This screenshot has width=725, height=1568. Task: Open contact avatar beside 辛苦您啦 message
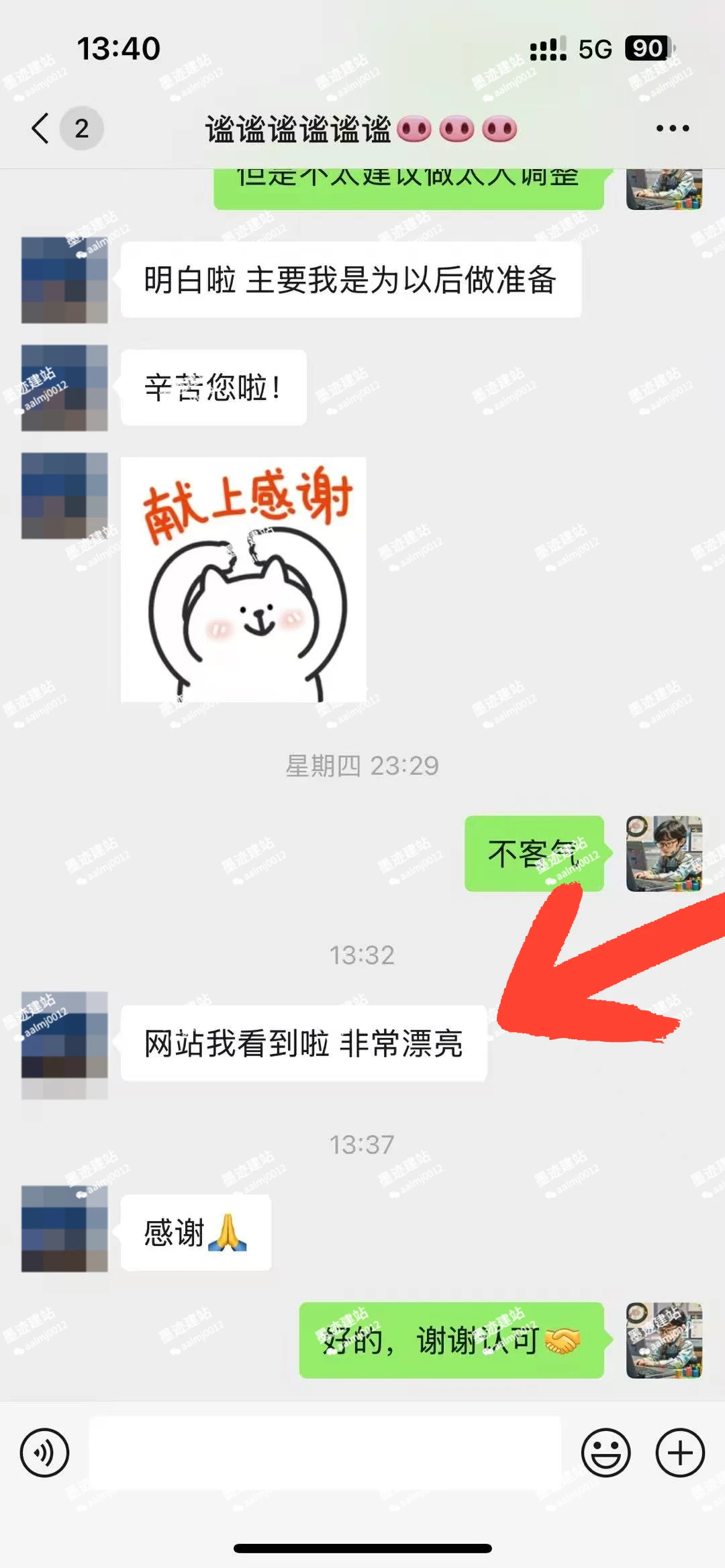point(64,388)
